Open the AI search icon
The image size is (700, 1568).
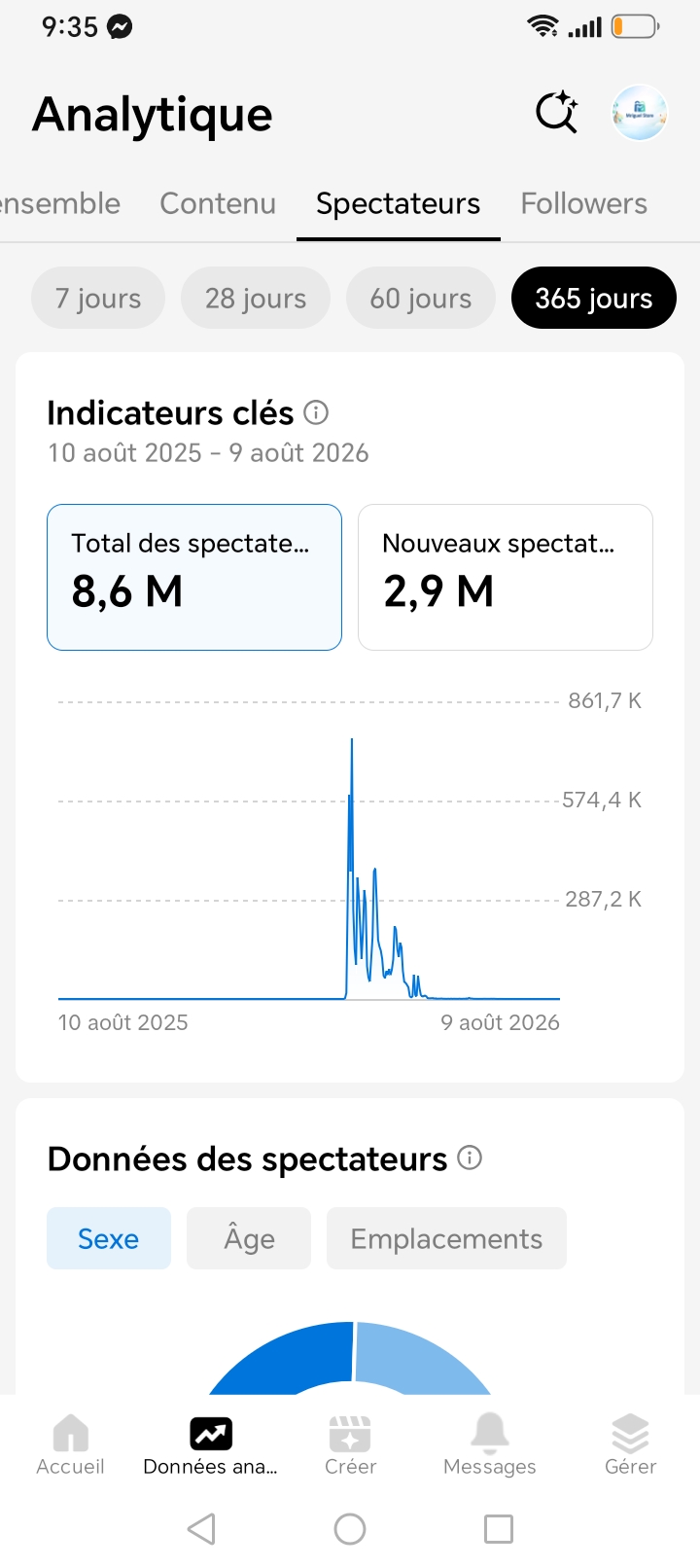pyautogui.click(x=557, y=113)
